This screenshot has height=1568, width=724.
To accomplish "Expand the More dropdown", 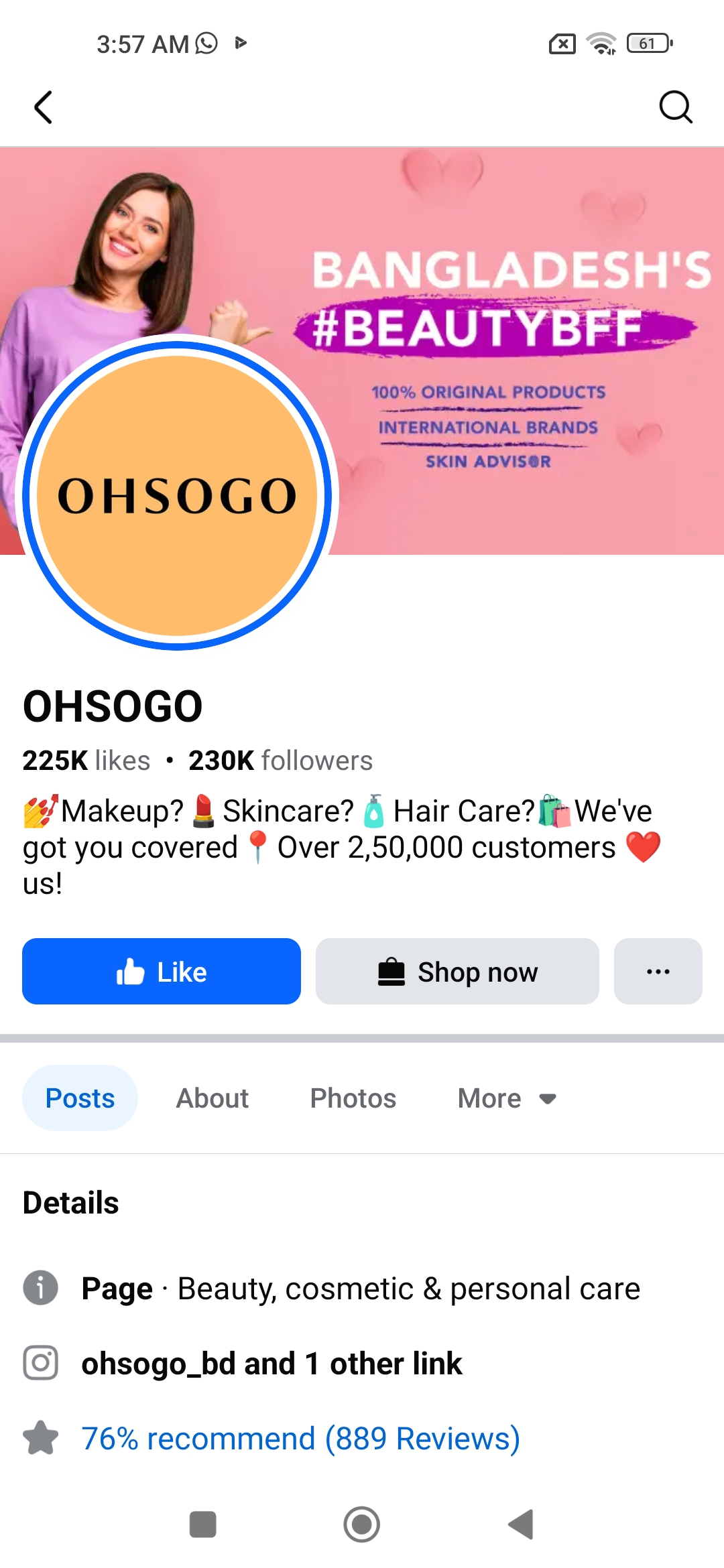I will coord(507,1098).
